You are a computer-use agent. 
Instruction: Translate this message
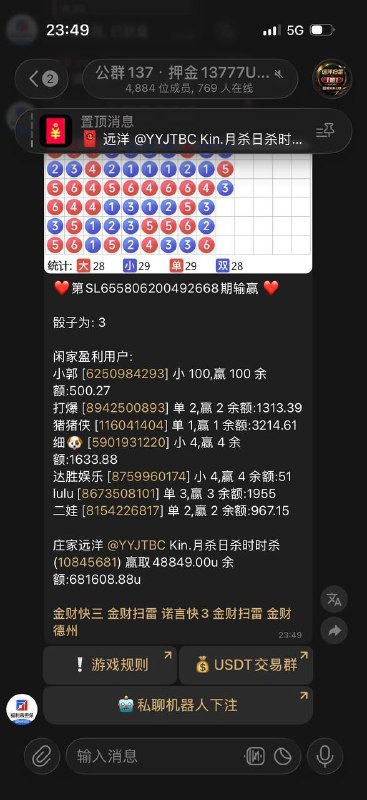point(334,599)
